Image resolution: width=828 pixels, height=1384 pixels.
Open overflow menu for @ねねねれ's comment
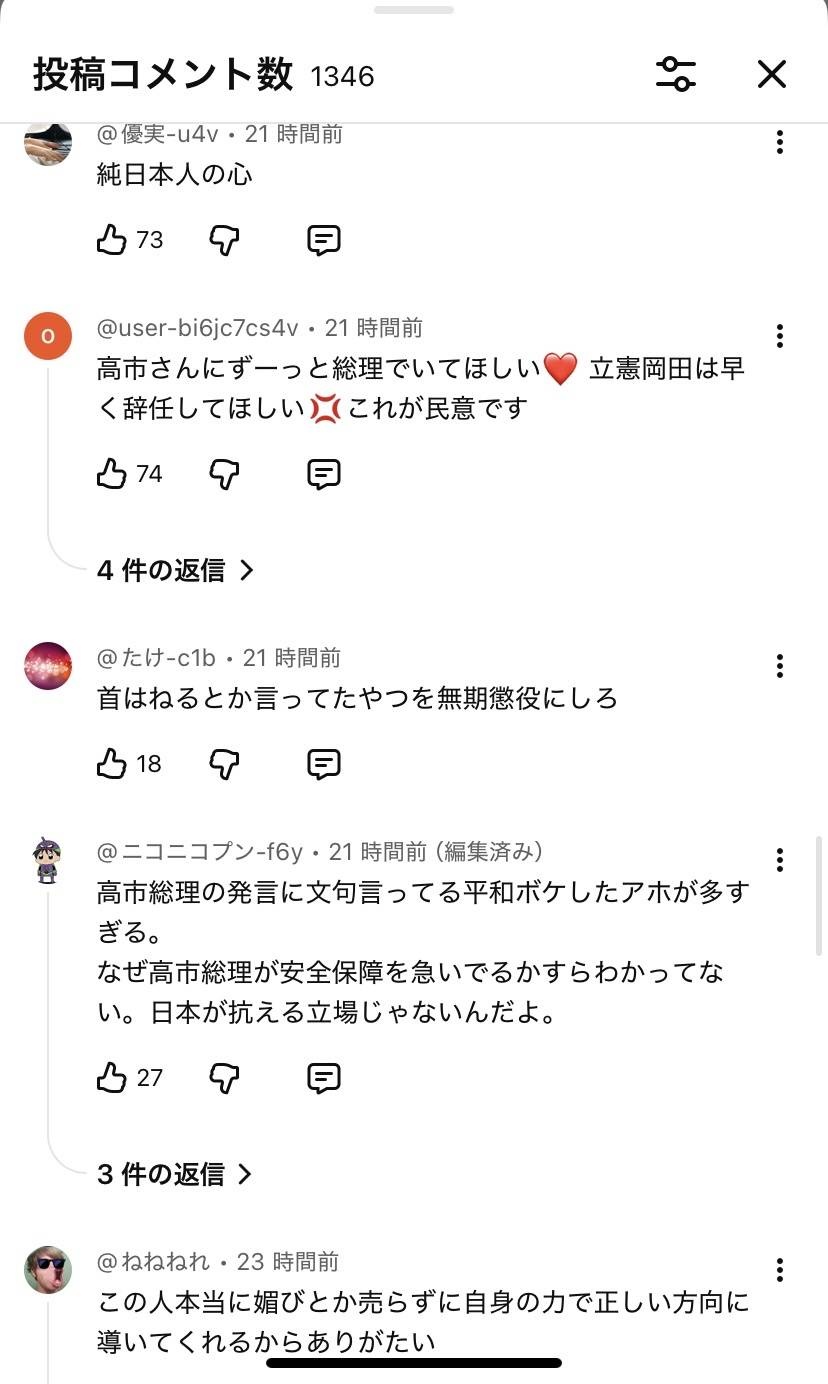click(x=779, y=1270)
